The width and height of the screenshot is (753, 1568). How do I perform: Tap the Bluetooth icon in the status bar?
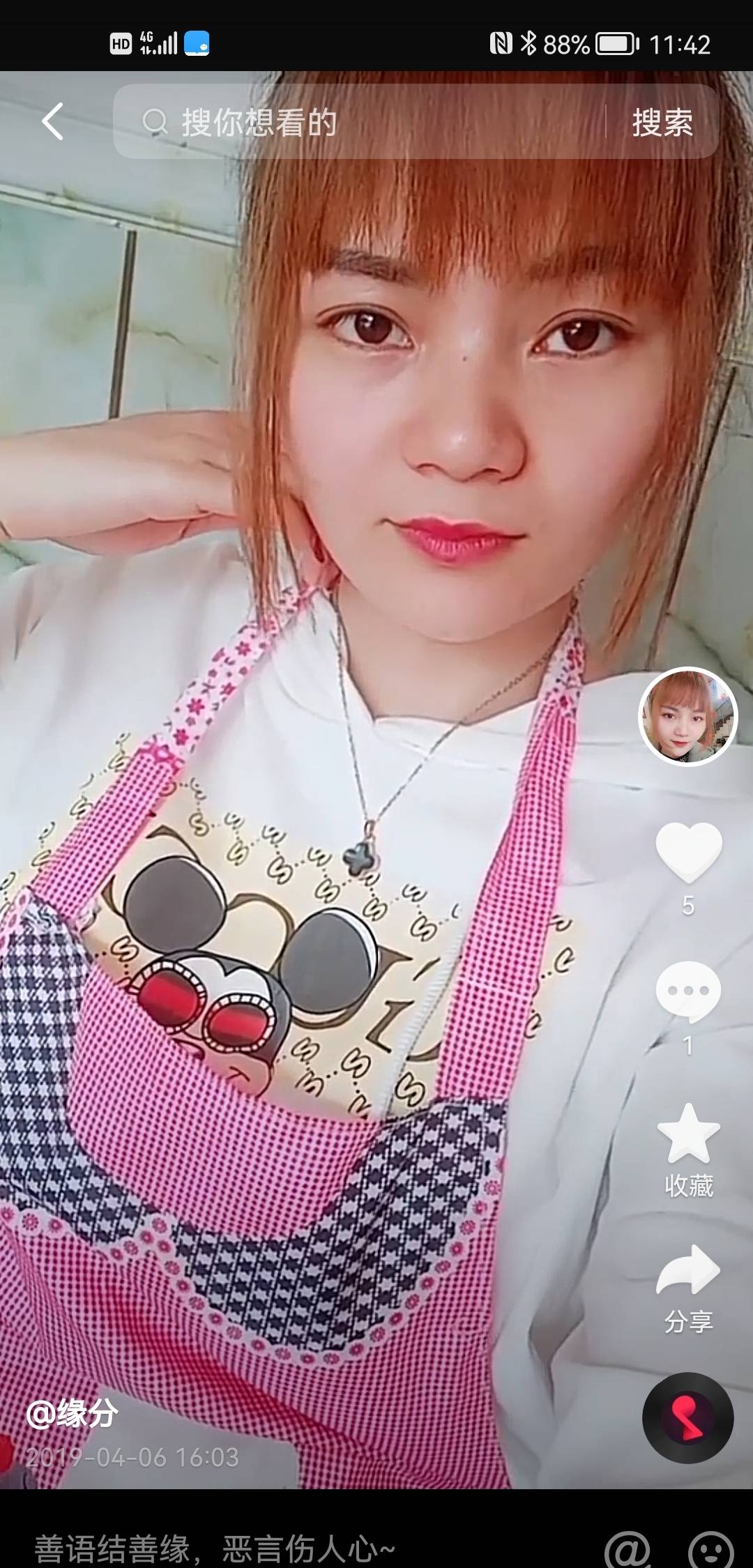[x=529, y=44]
